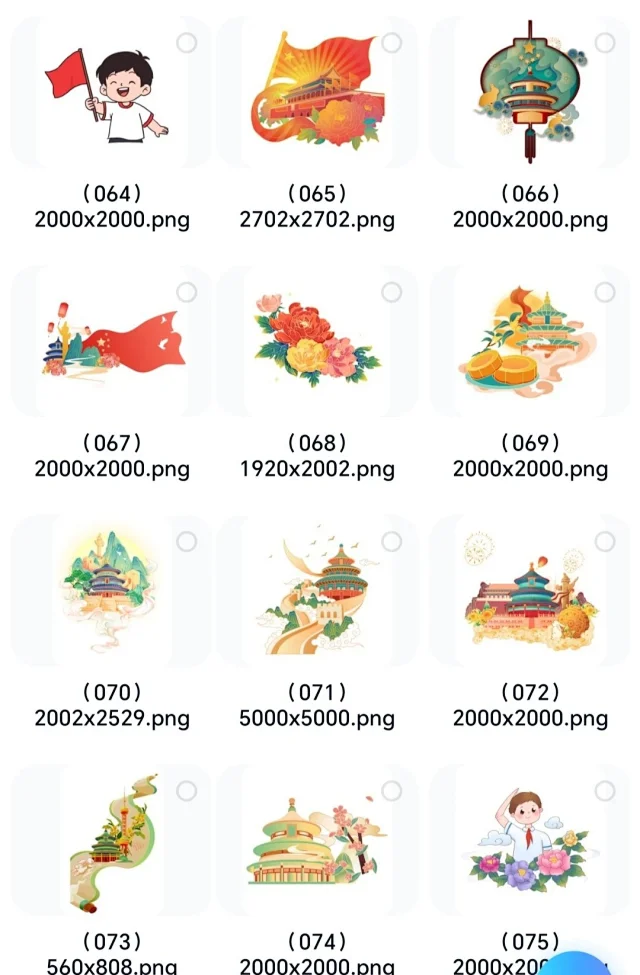Image resolution: width=640 pixels, height=975 pixels.
Task: Mark file 069 as selected
Action: tap(605, 292)
